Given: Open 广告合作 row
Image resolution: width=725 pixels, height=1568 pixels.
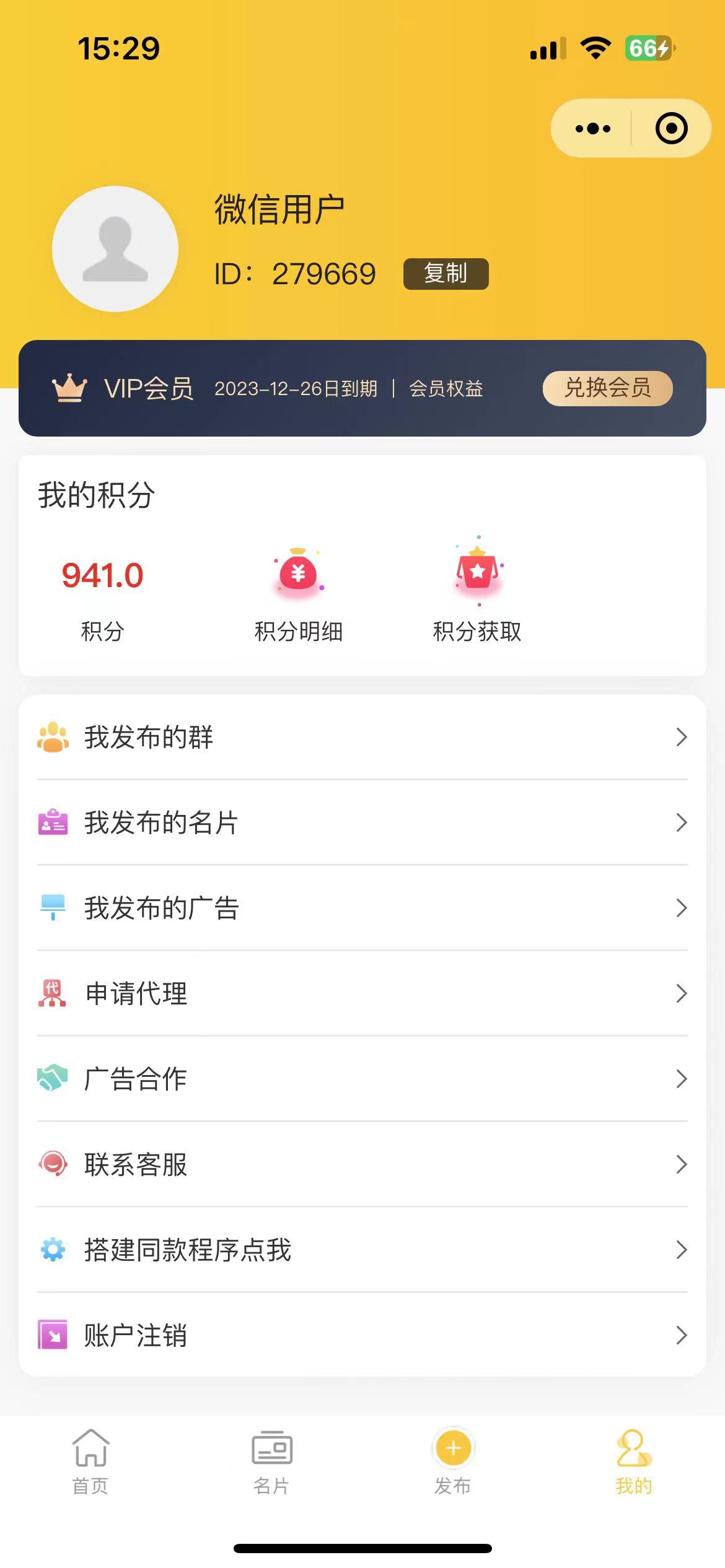Looking at the screenshot, I should (362, 1079).
